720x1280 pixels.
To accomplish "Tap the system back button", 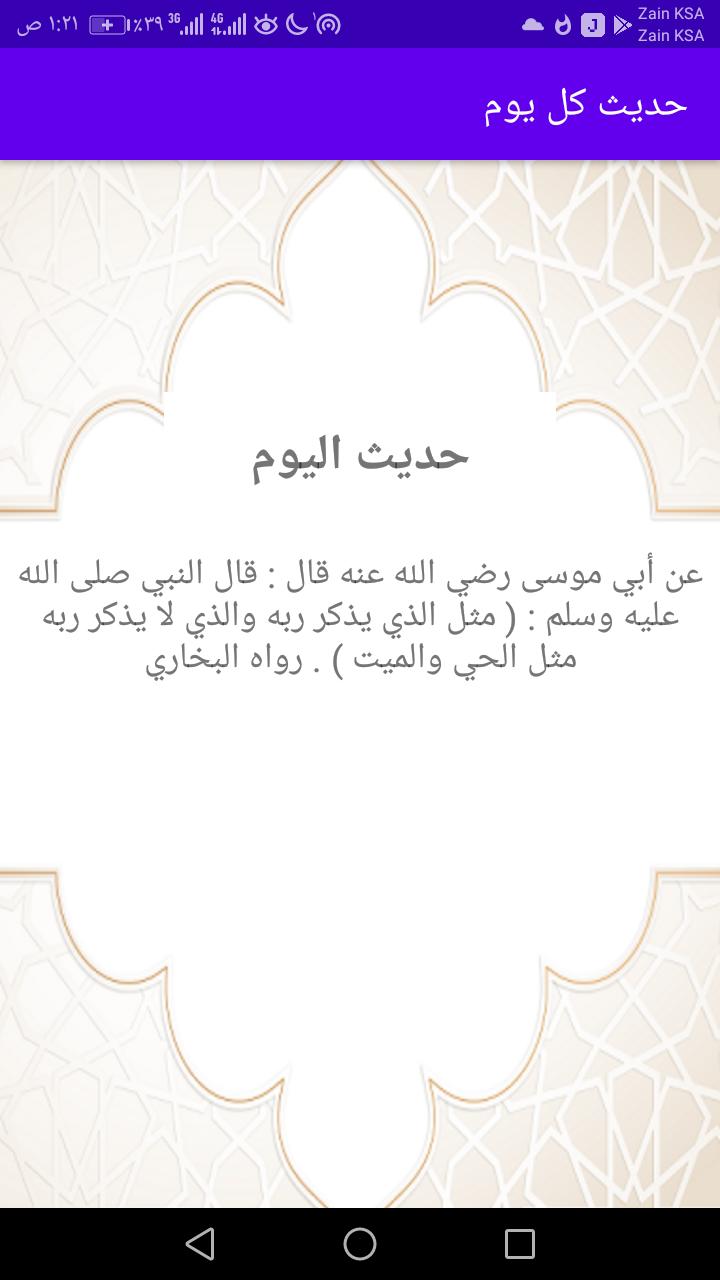I will pos(200,1243).
